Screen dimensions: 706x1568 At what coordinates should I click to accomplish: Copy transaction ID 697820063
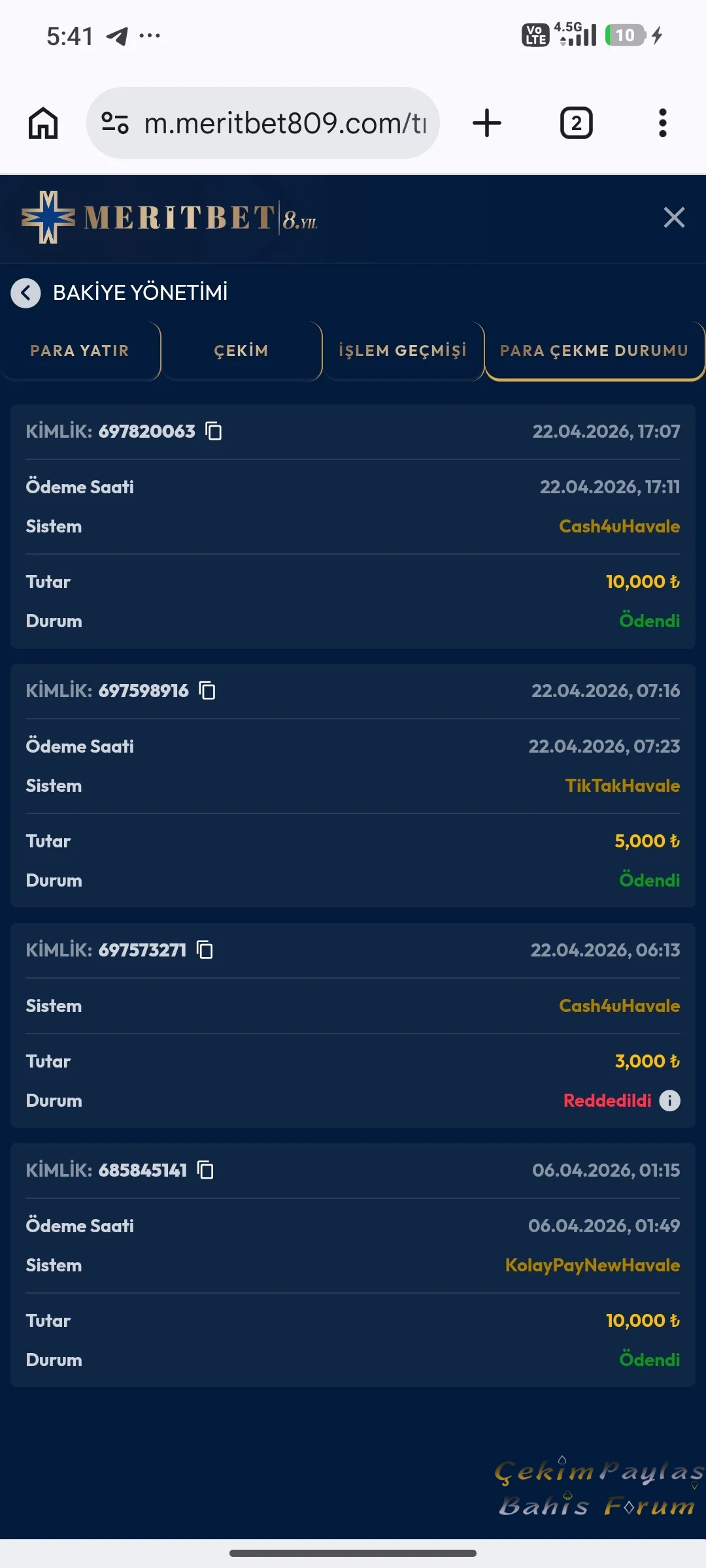pos(214,431)
